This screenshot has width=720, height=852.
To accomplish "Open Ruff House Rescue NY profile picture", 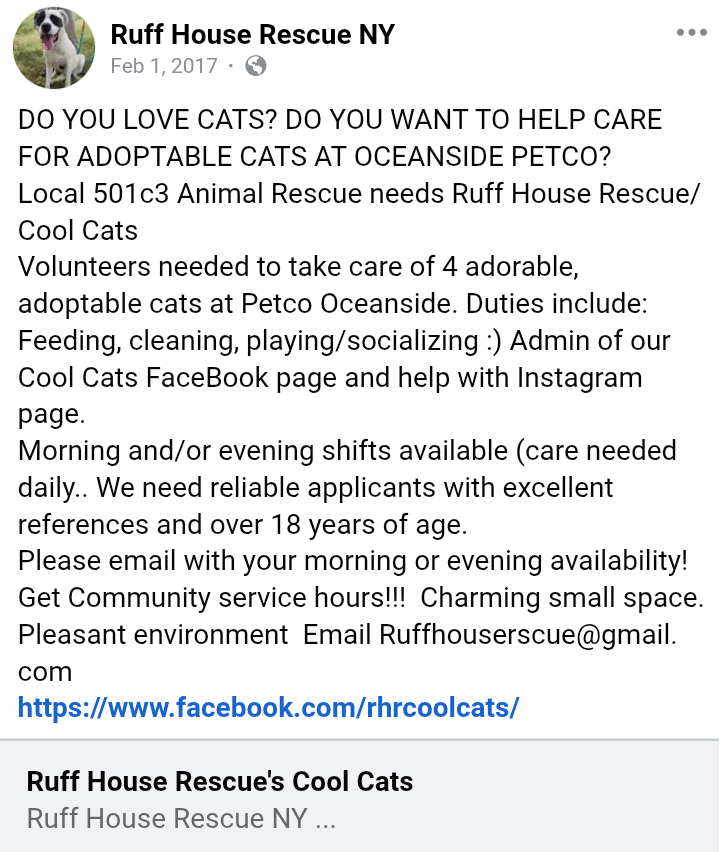I will tap(53, 48).
